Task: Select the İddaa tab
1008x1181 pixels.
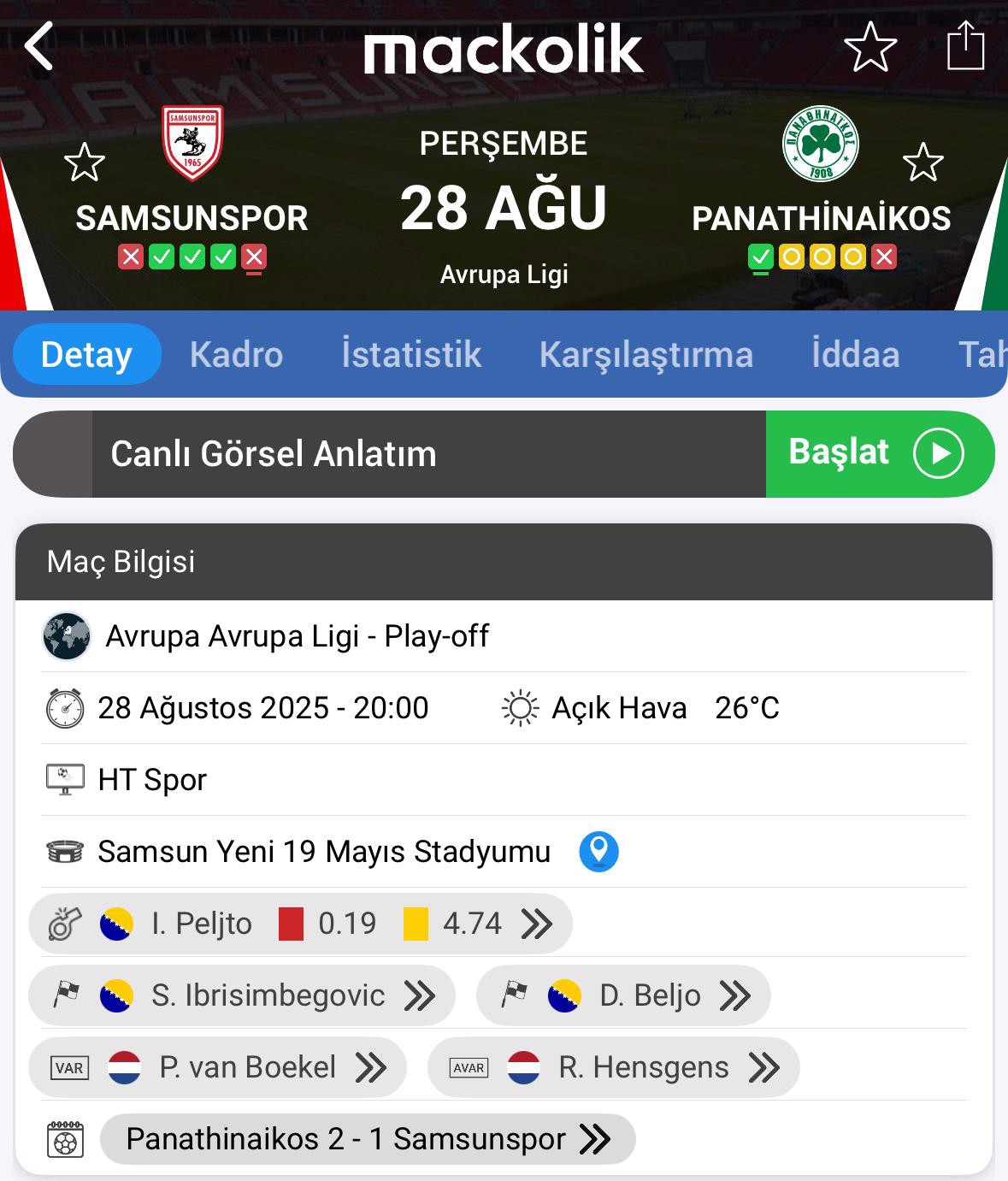Action: [855, 354]
